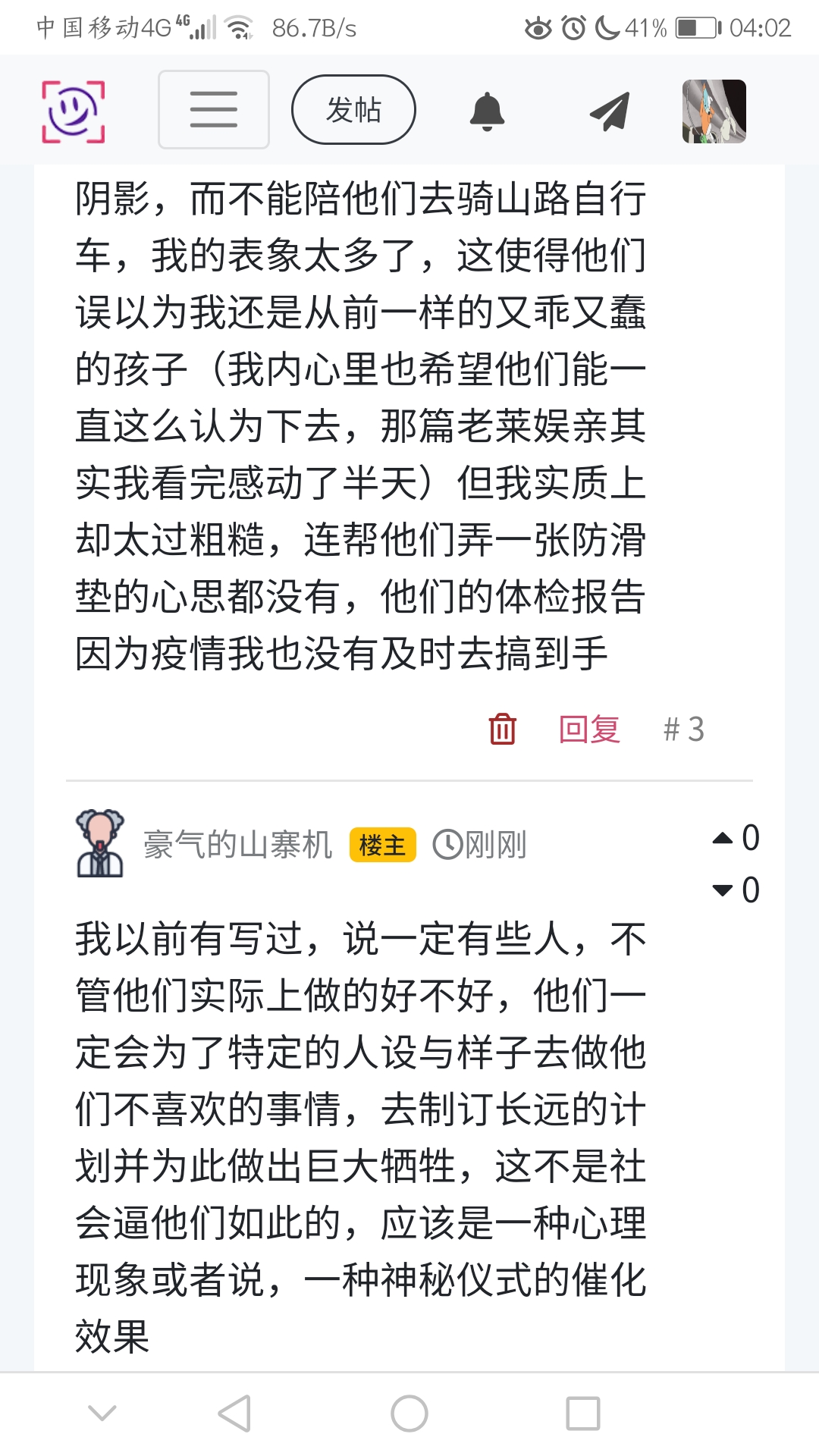View profile of 豪气的山寨机 by username
819x1456 pixels.
click(x=238, y=845)
